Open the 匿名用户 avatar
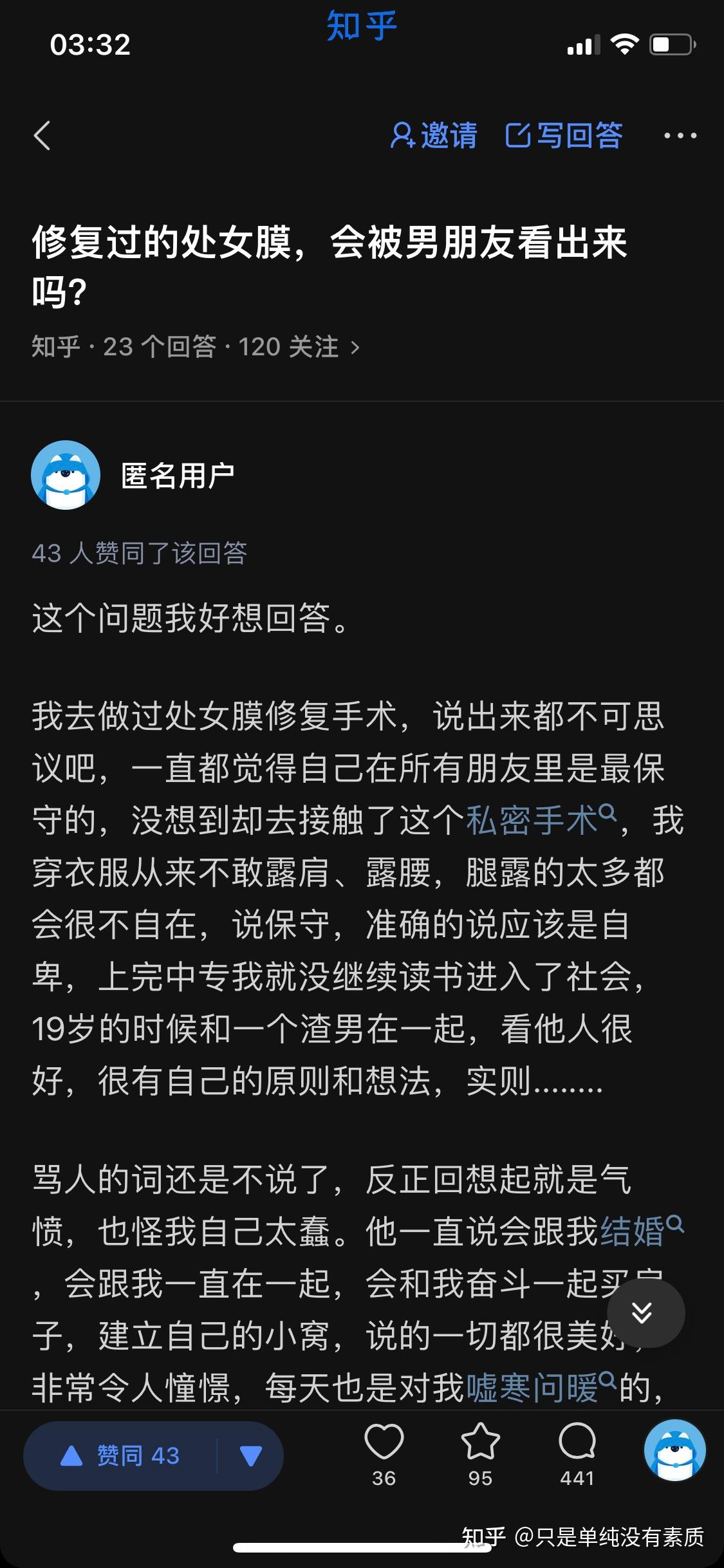724x1568 pixels. pyautogui.click(x=66, y=475)
